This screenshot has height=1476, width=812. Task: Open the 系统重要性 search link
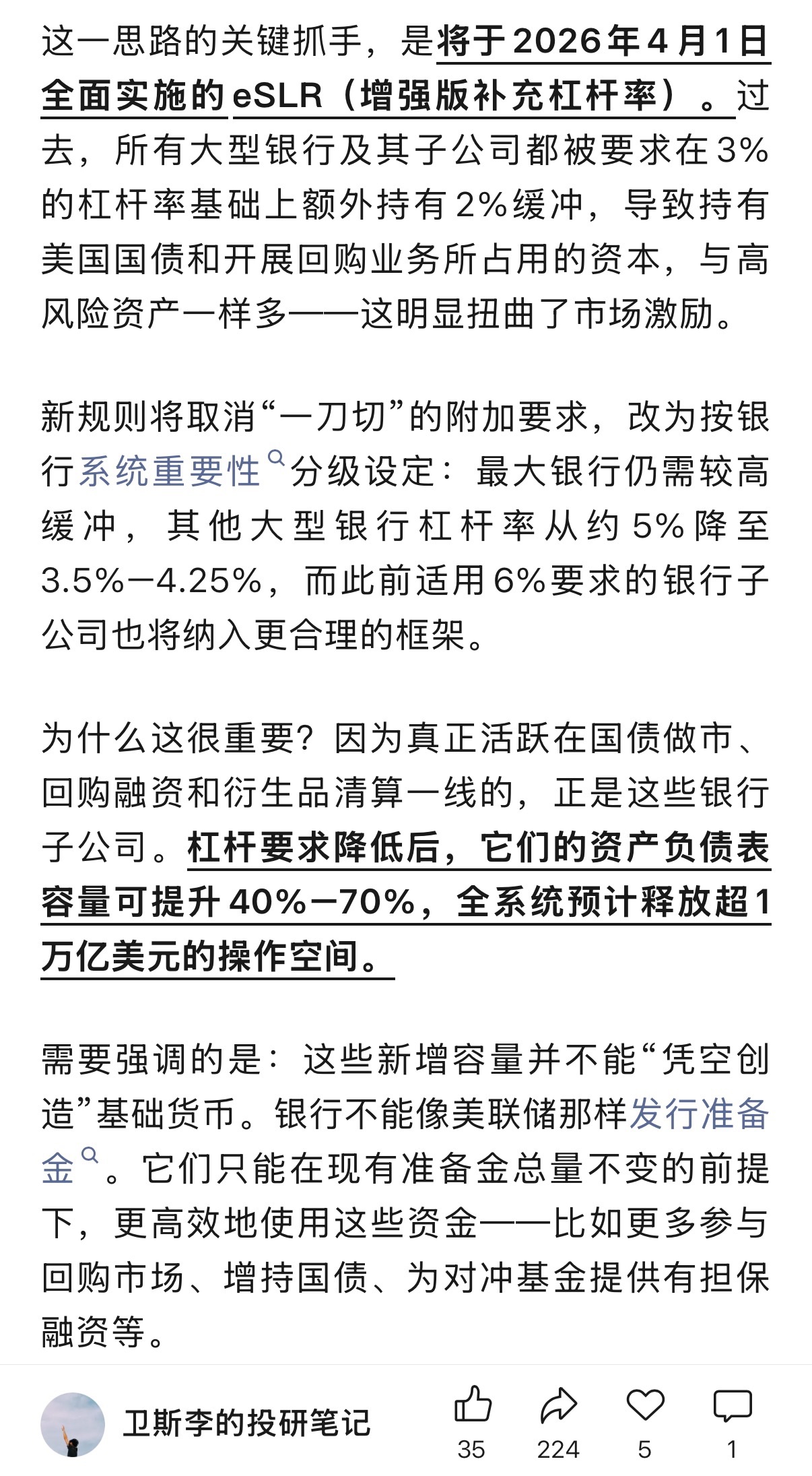[170, 471]
